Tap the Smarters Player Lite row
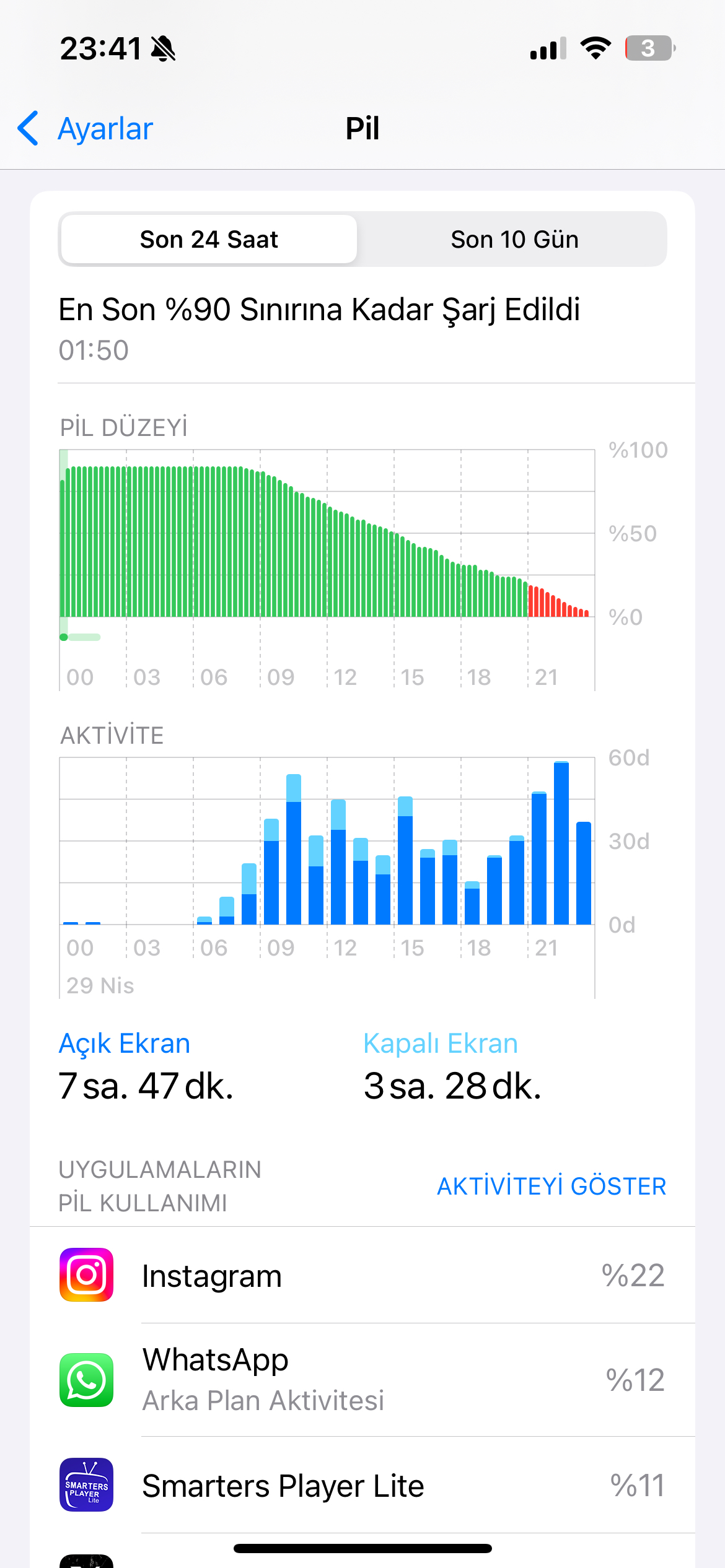Screen dimensions: 725x1568 point(362,1485)
